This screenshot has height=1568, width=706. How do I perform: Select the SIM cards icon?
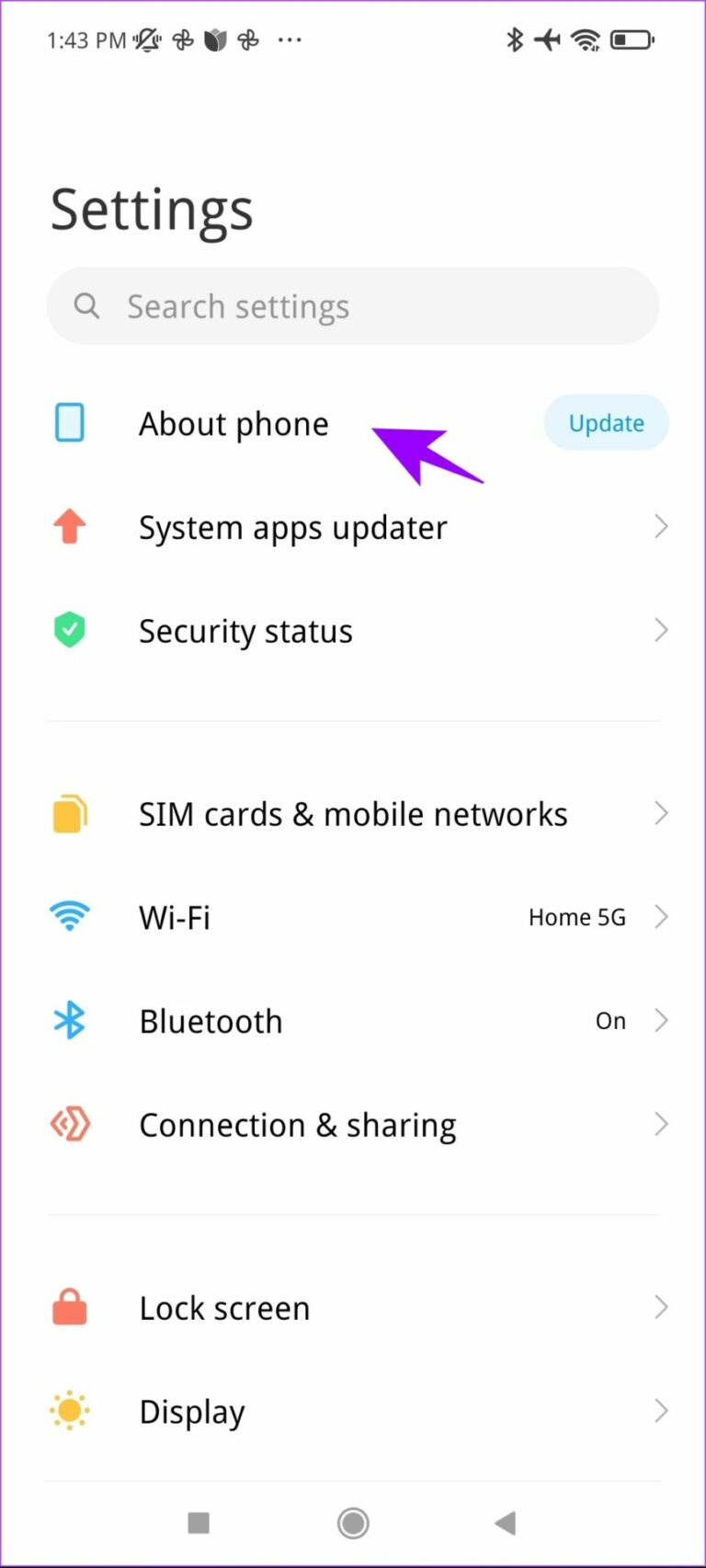70,813
